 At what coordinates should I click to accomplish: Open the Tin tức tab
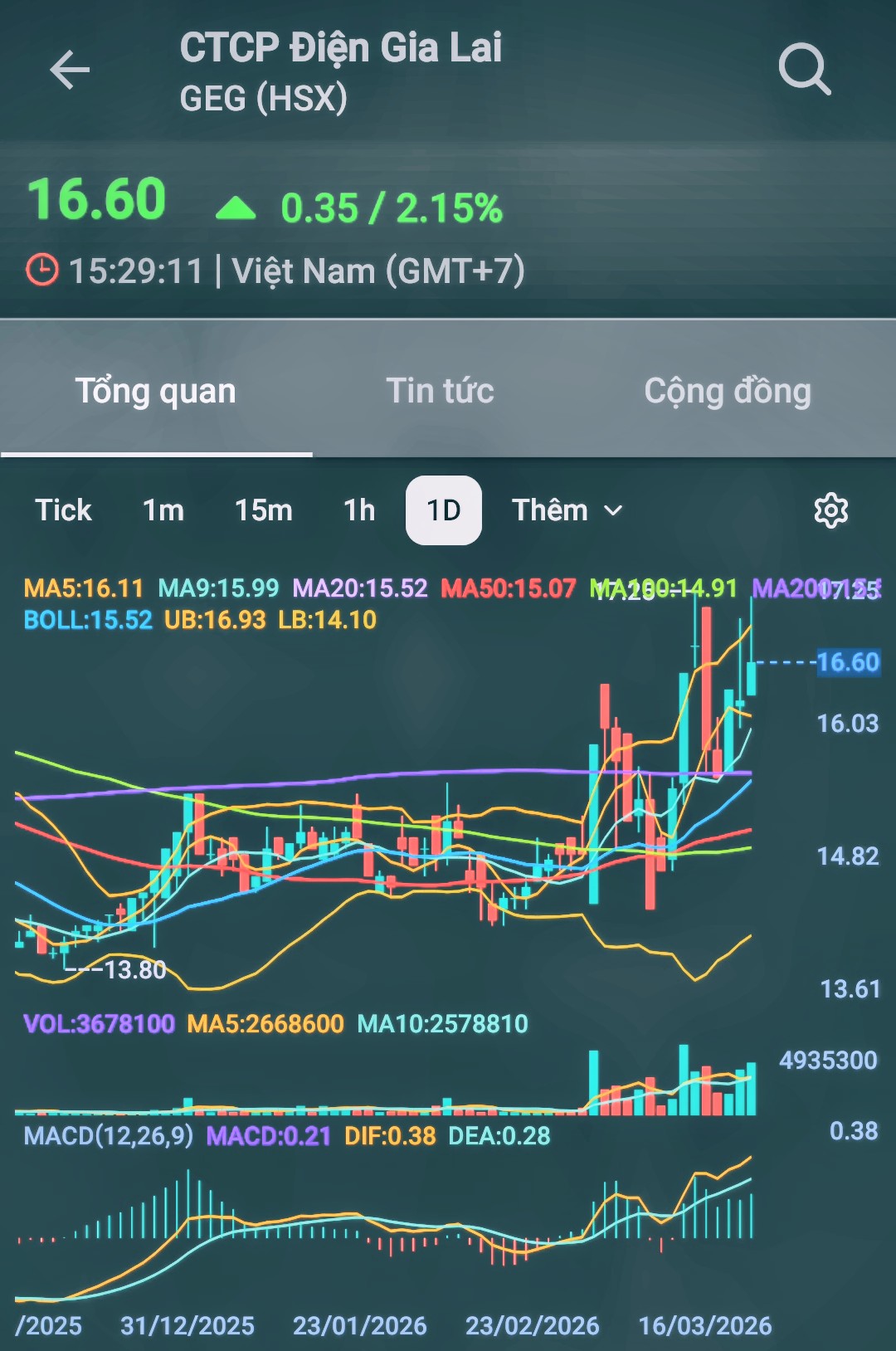coord(440,391)
